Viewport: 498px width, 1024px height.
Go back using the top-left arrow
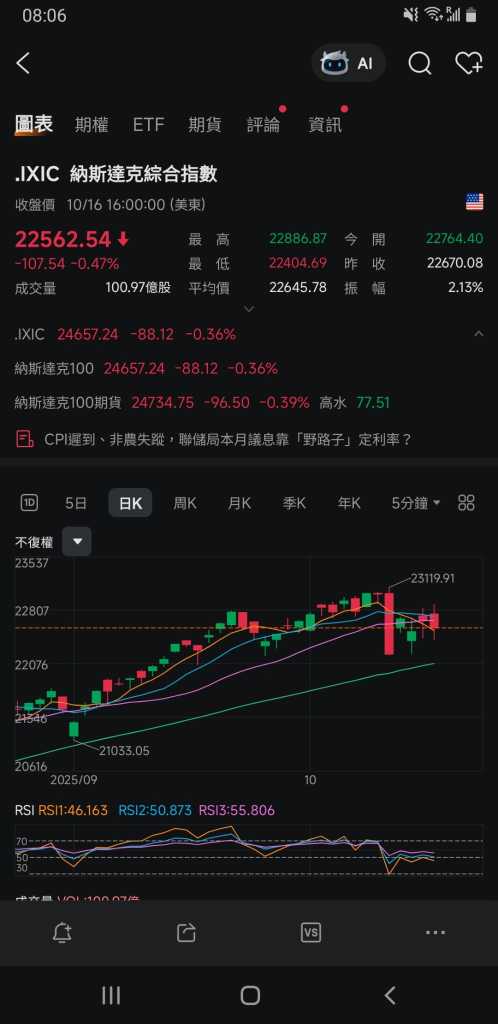pos(23,63)
